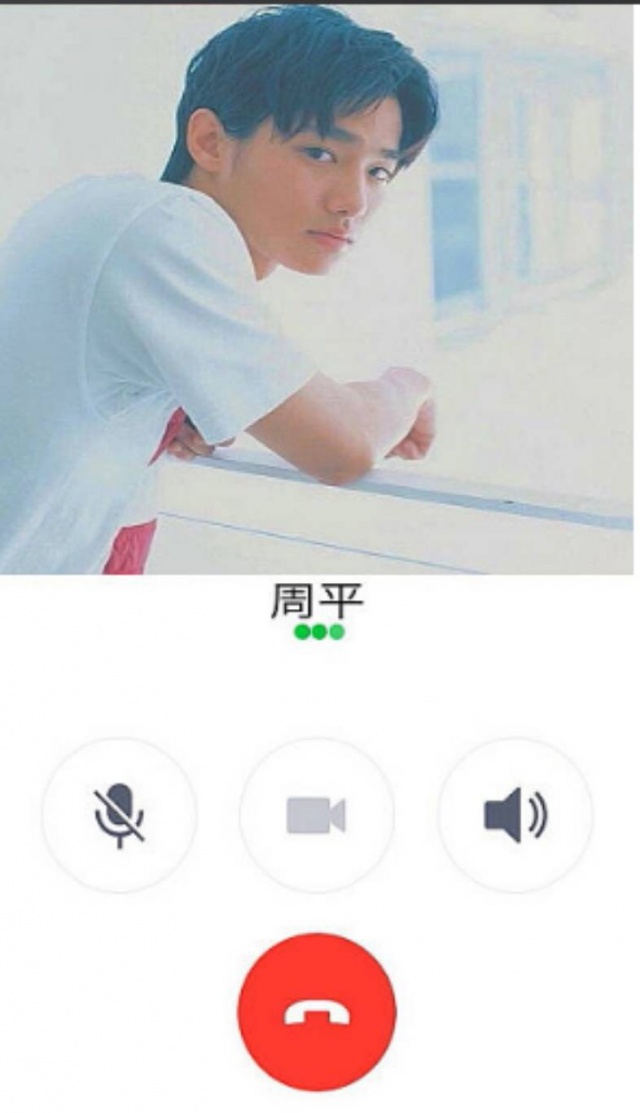Toggle the speaker output
Image resolution: width=640 pixels, height=1113 pixels.
(515, 815)
